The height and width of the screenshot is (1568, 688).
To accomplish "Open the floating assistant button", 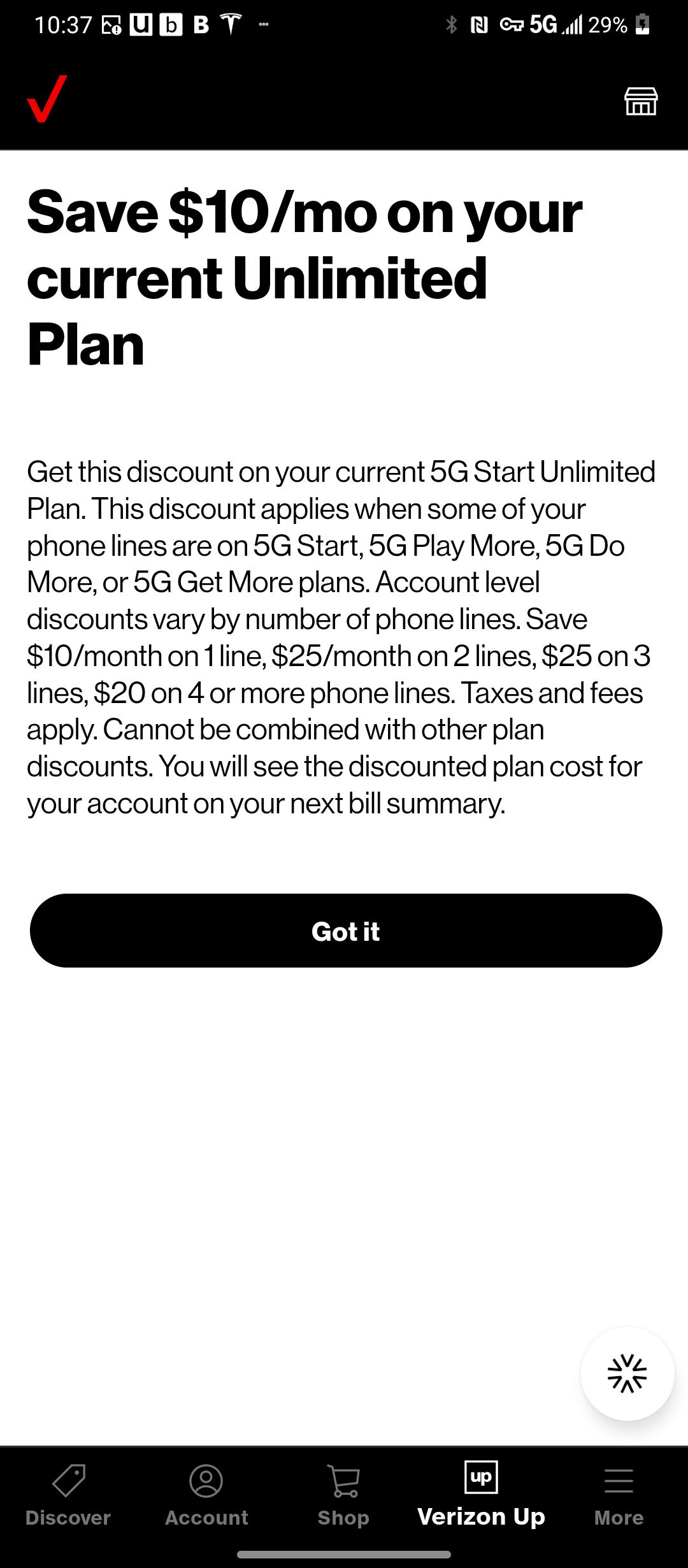I will [x=627, y=1373].
